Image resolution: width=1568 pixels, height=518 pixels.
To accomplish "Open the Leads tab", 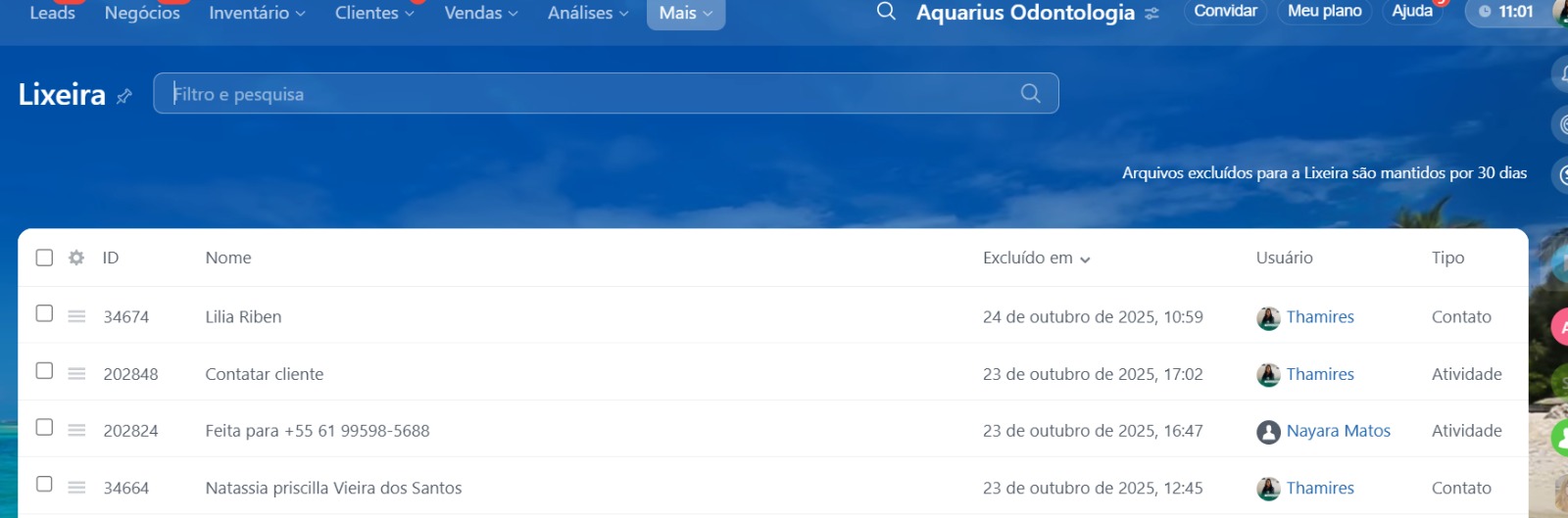I will (x=52, y=13).
